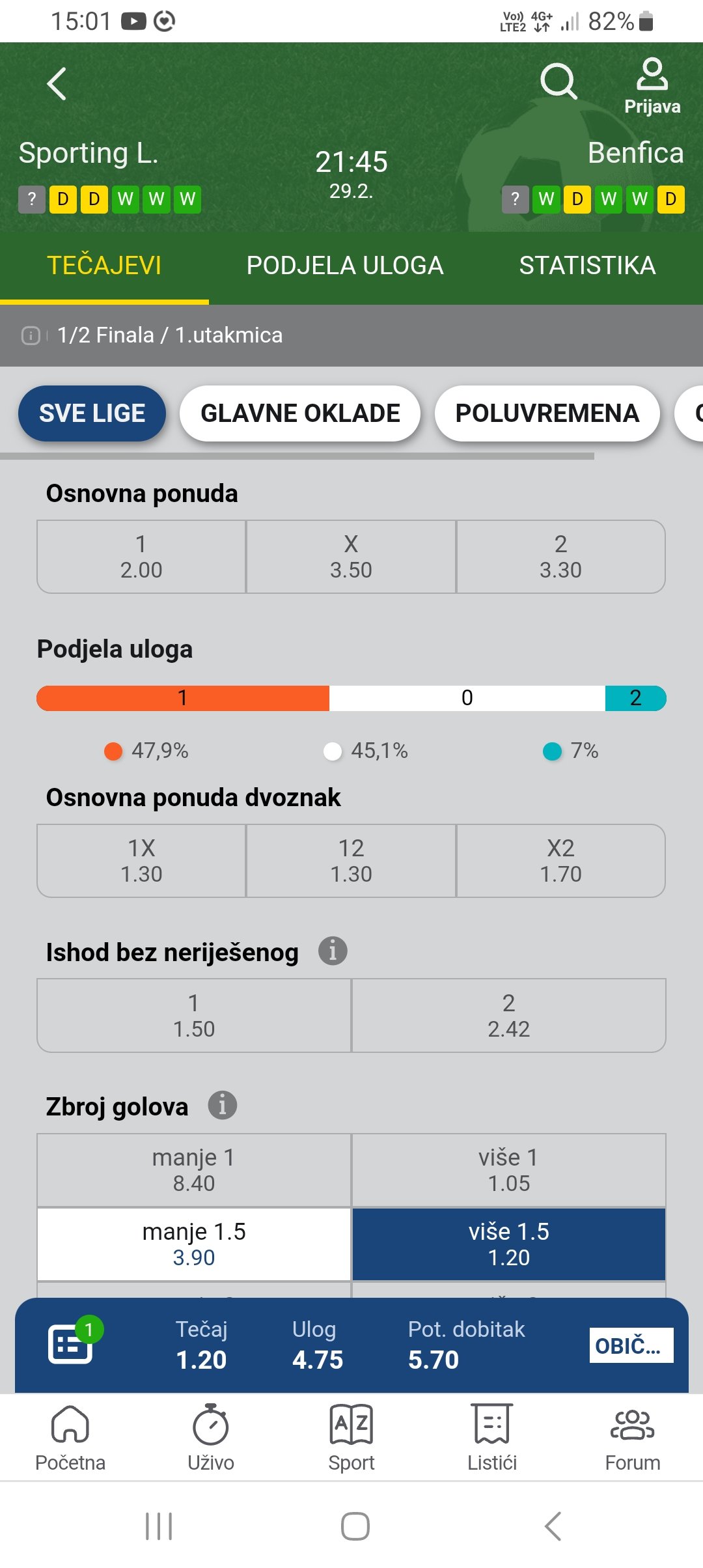Switch to the STATISTIKA tab
Screen dimensions: 703x1568
pos(587,266)
